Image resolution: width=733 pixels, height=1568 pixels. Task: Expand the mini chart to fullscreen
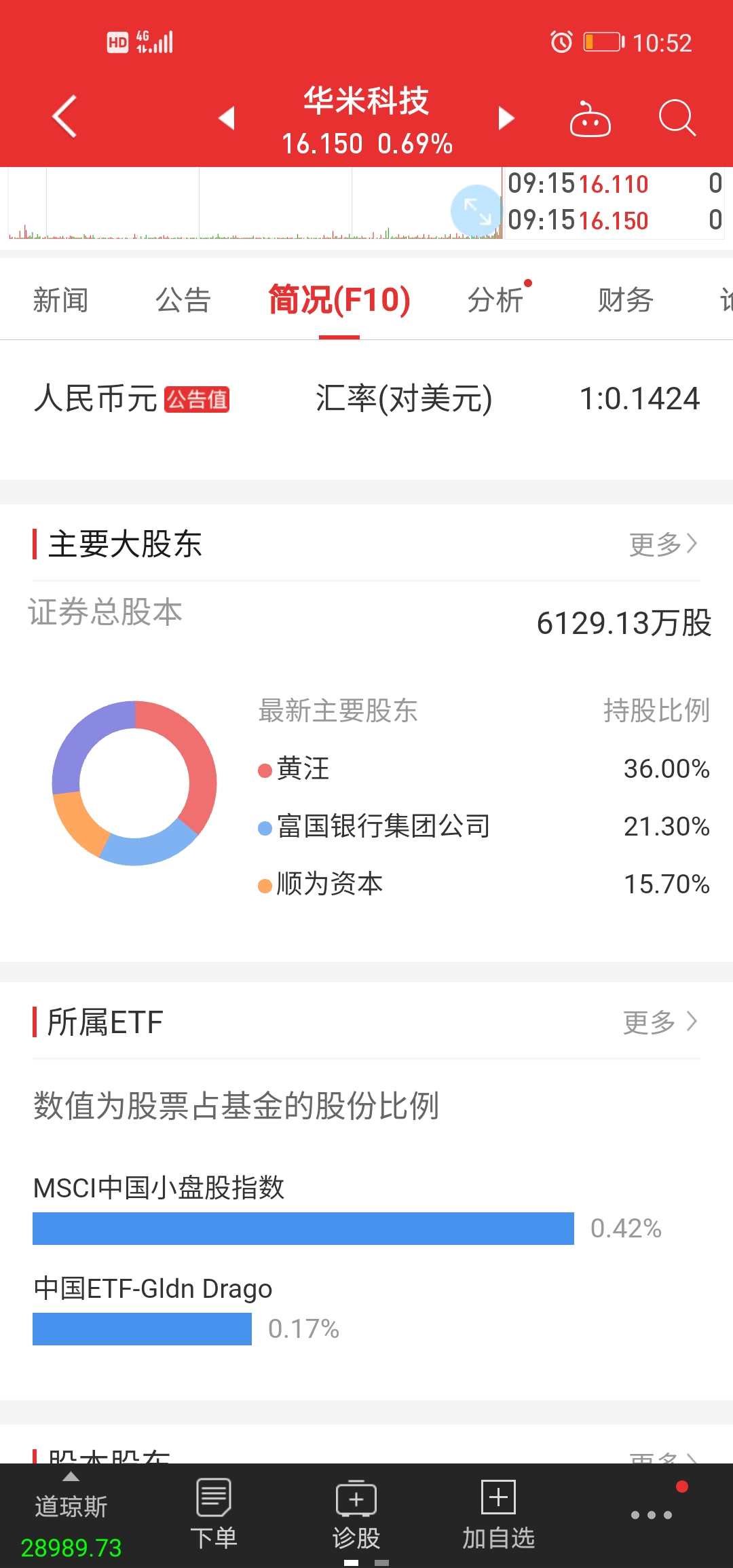point(477,210)
